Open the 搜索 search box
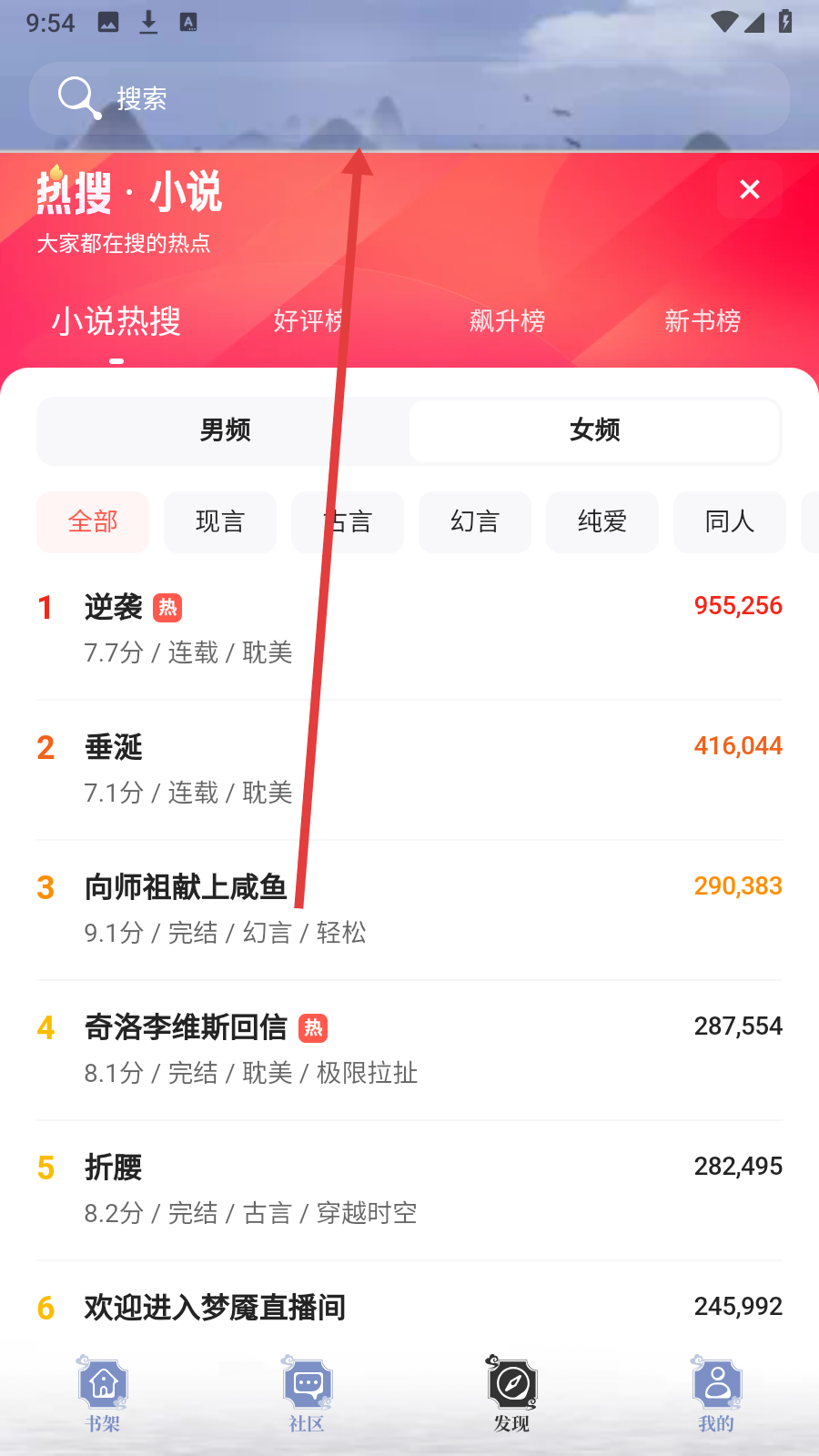The width and height of the screenshot is (819, 1456). pyautogui.click(x=409, y=98)
